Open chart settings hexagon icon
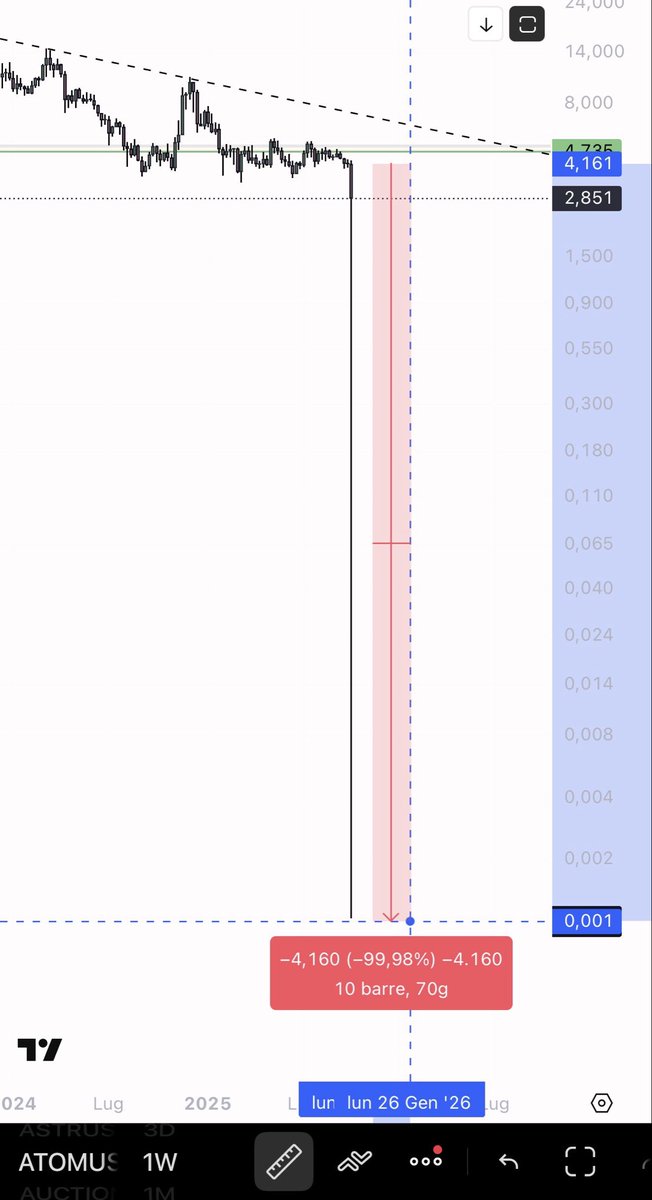Image resolution: width=652 pixels, height=1200 pixels. (x=601, y=1103)
